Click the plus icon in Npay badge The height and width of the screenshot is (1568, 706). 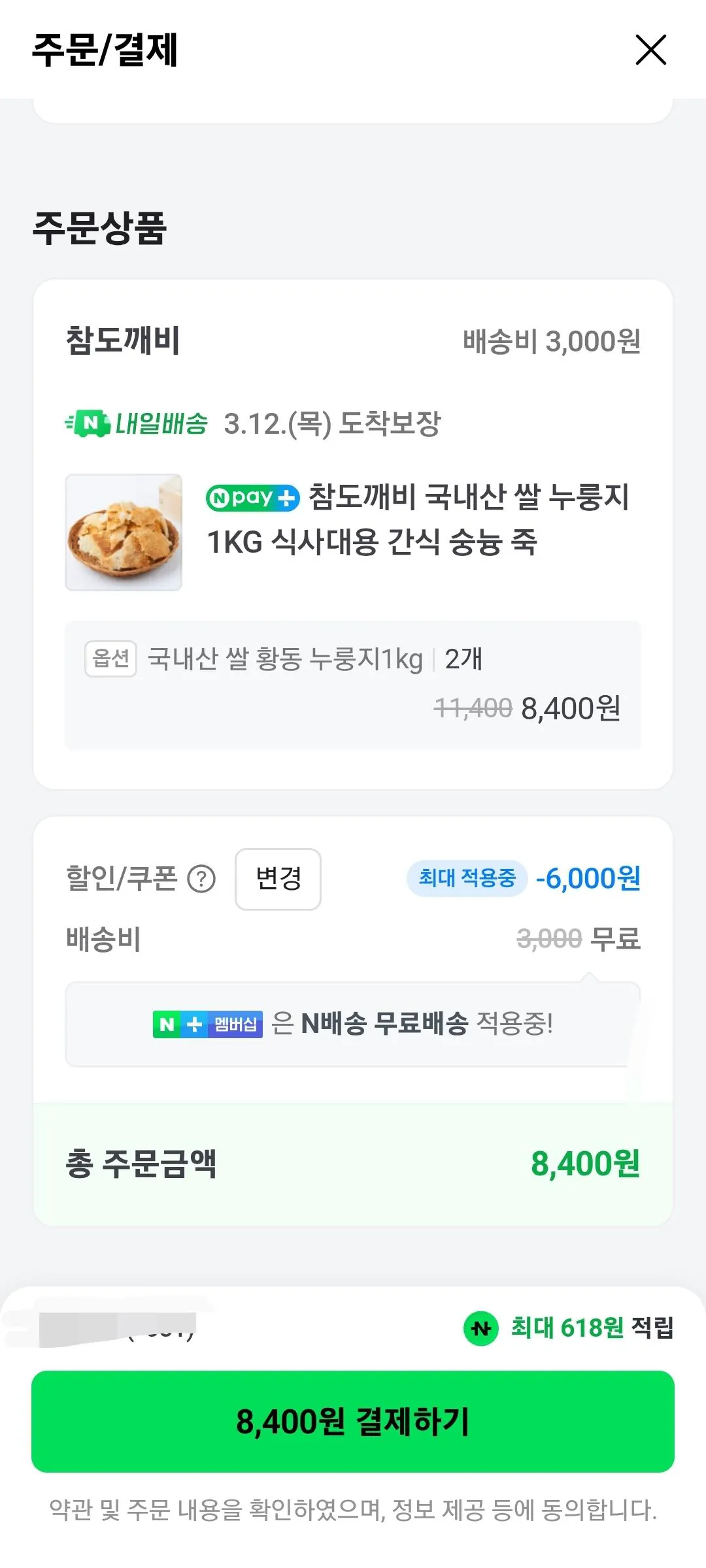[x=286, y=499]
